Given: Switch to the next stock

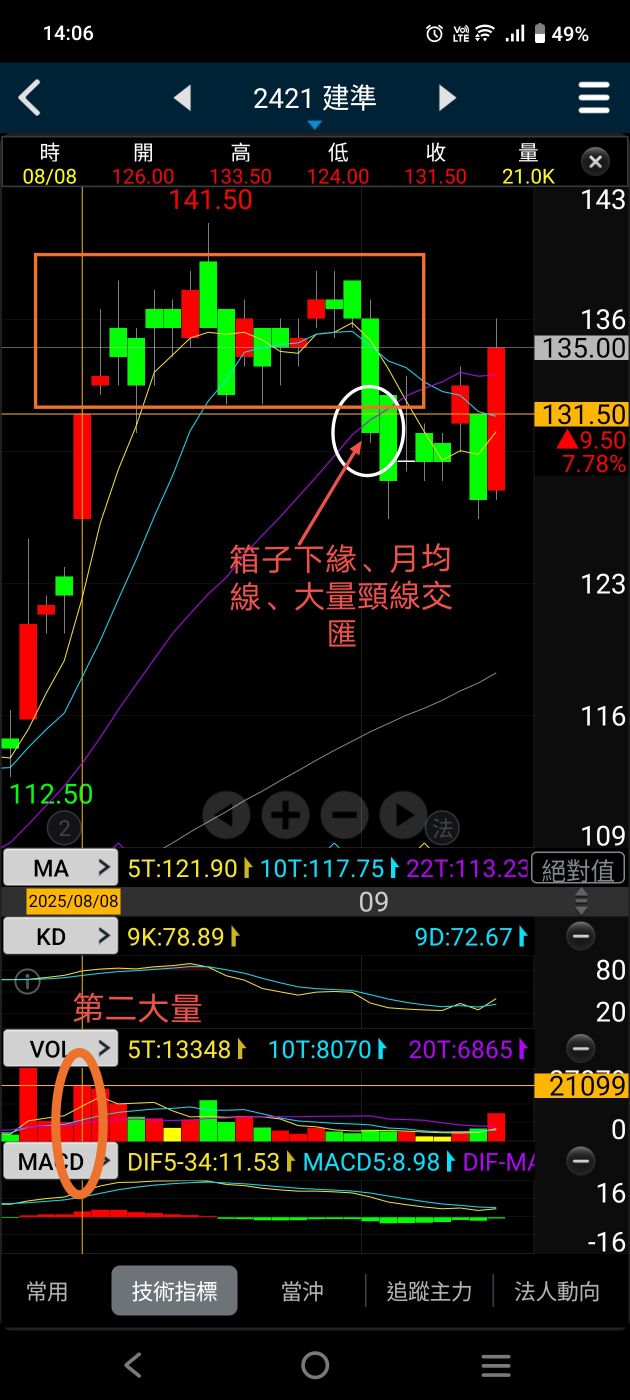Looking at the screenshot, I should pos(447,98).
